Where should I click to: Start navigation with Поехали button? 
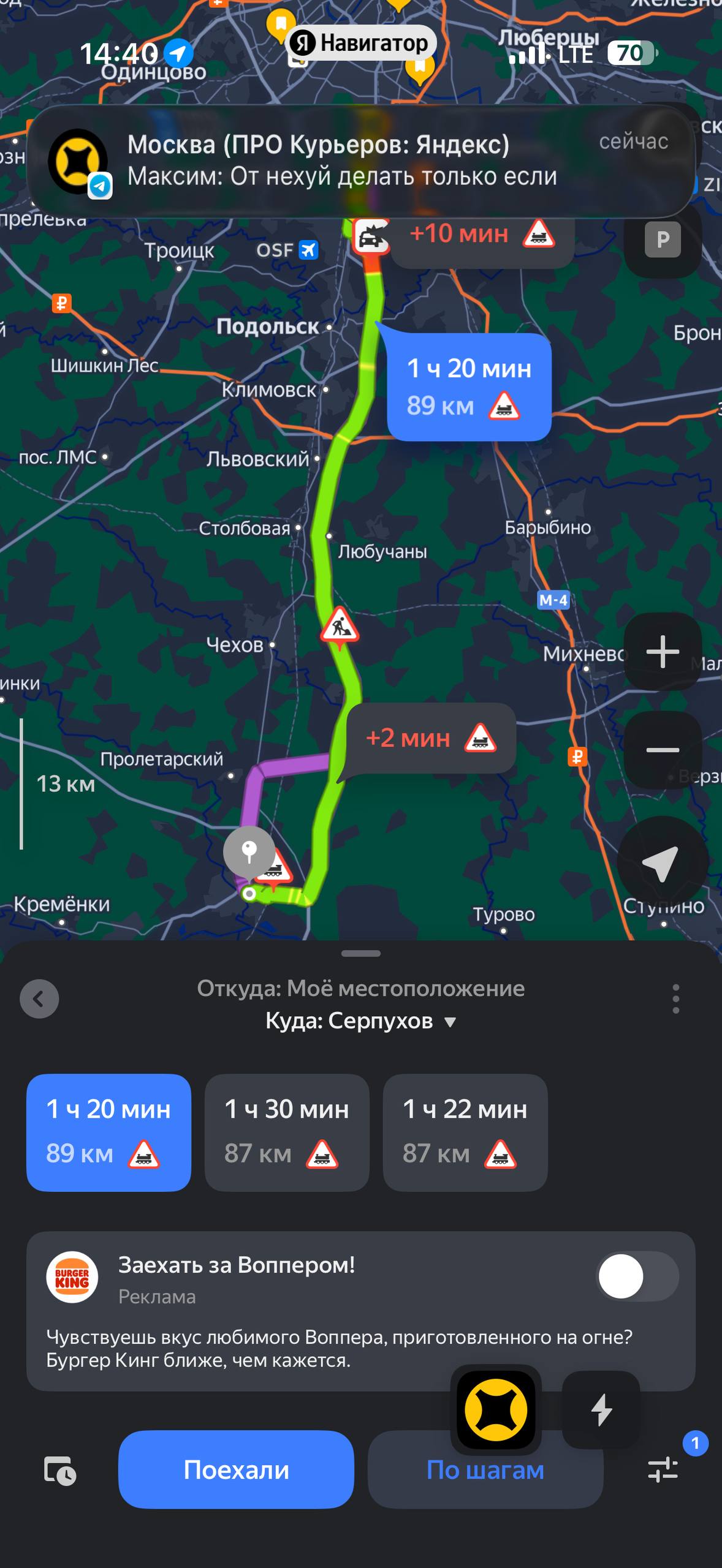tap(236, 1469)
